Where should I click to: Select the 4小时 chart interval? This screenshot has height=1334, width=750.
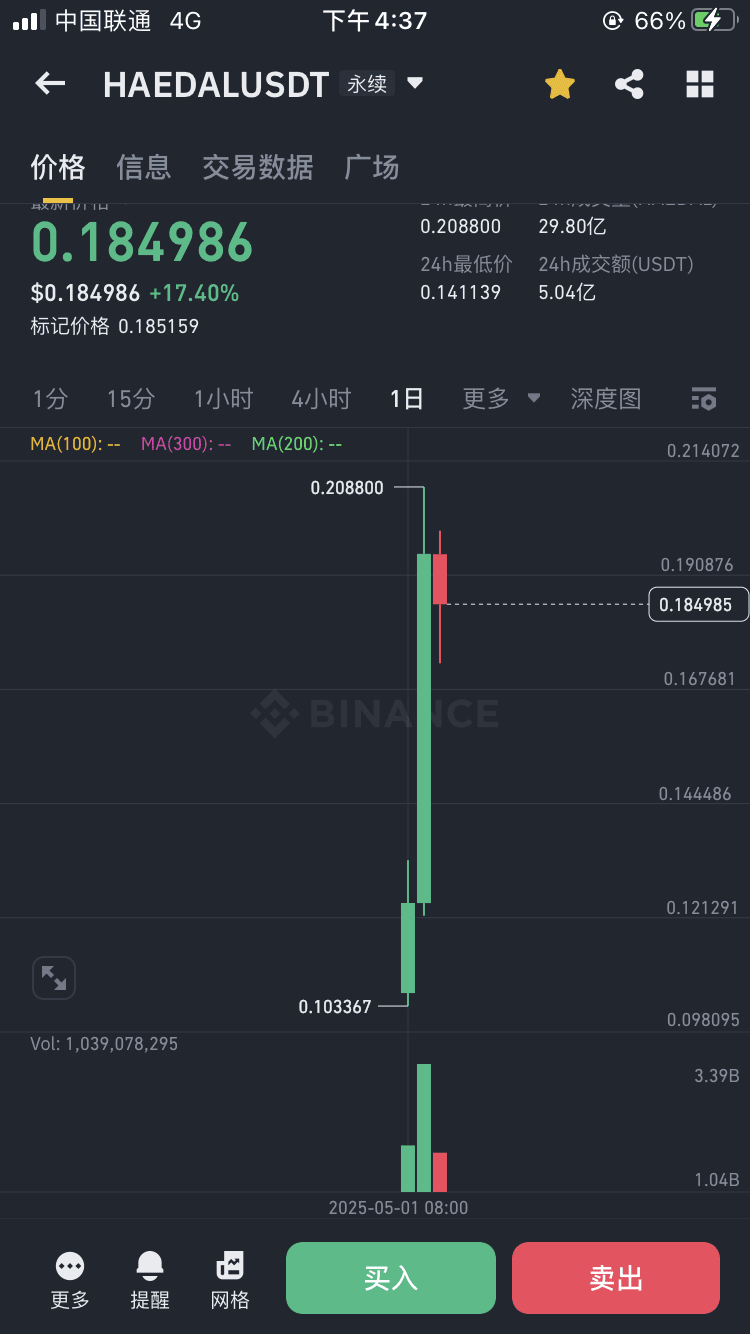tap(321, 399)
